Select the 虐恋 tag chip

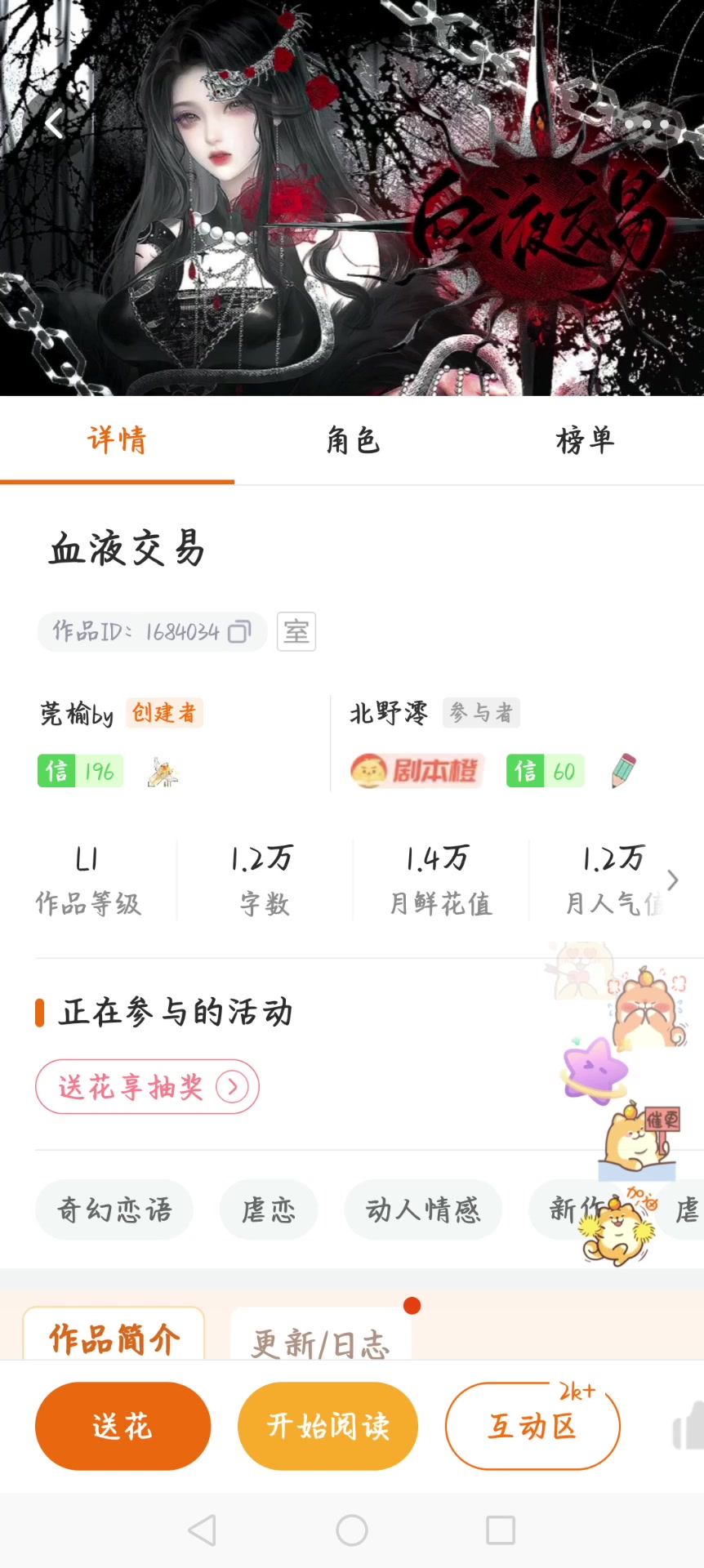pyautogui.click(x=269, y=1209)
